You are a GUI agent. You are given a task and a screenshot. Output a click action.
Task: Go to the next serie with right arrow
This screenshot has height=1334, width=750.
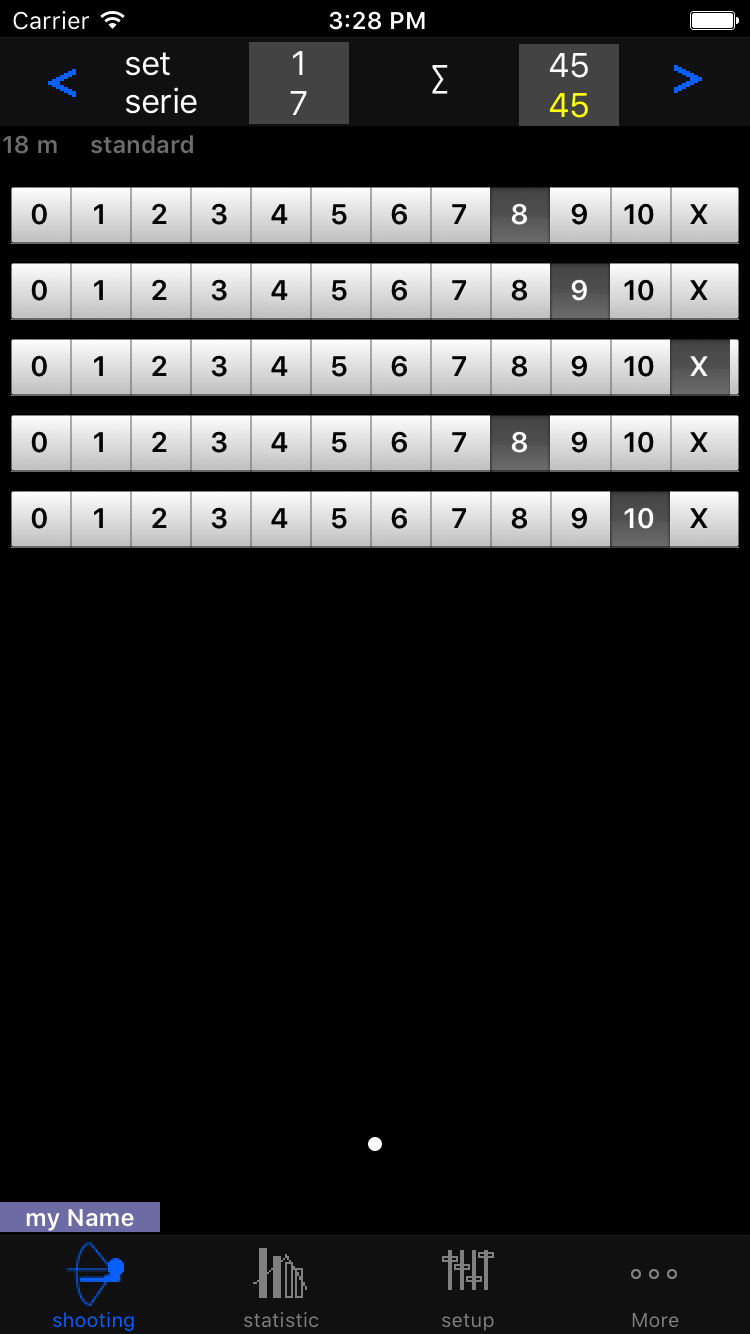point(687,80)
